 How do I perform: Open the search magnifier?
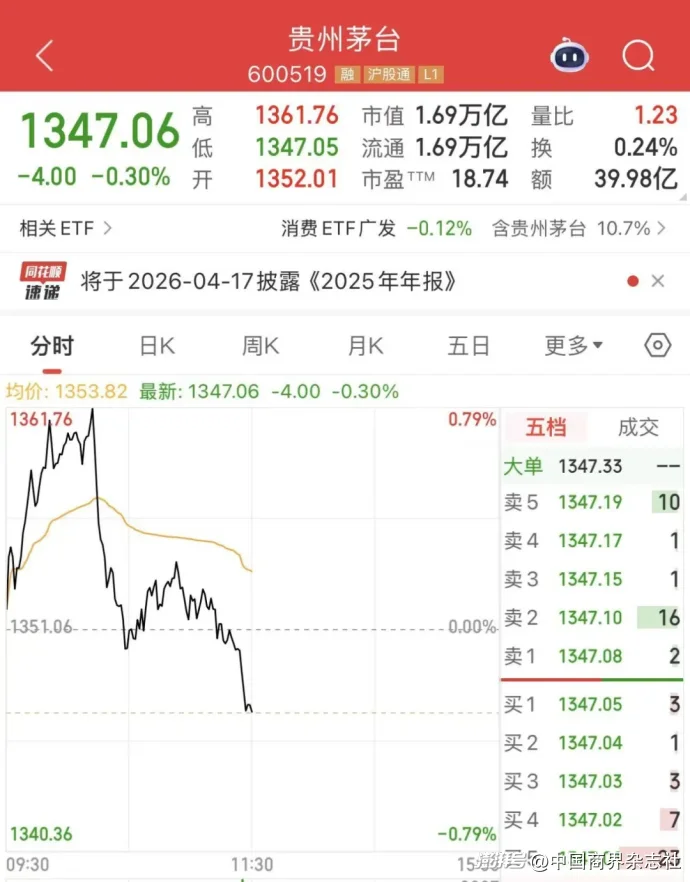(638, 55)
